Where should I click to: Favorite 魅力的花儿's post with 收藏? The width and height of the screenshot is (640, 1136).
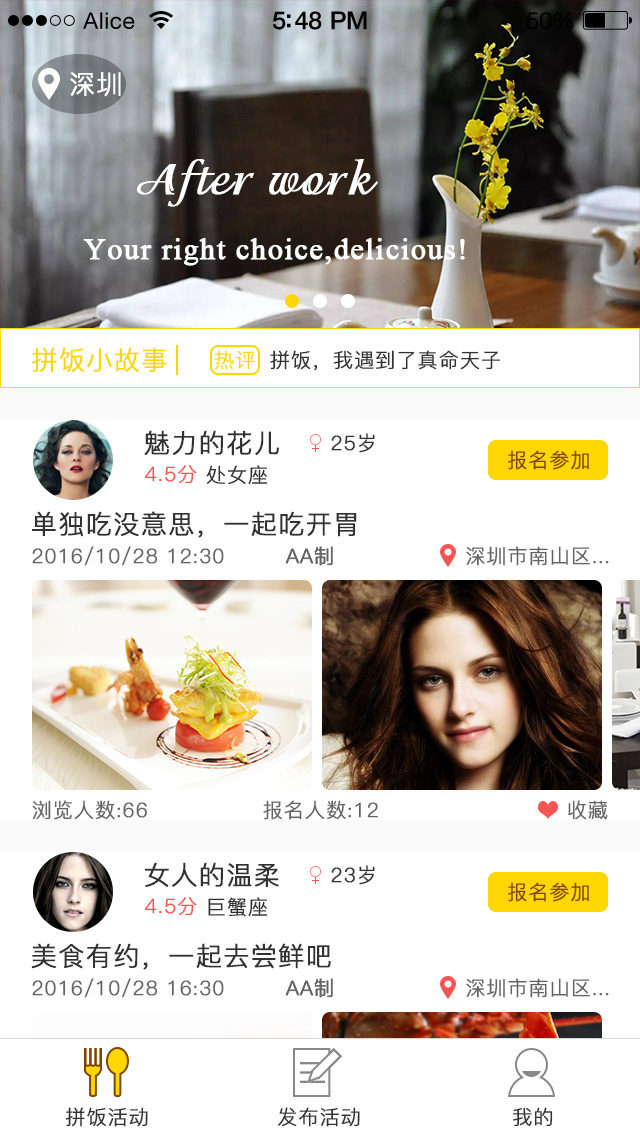tap(573, 810)
